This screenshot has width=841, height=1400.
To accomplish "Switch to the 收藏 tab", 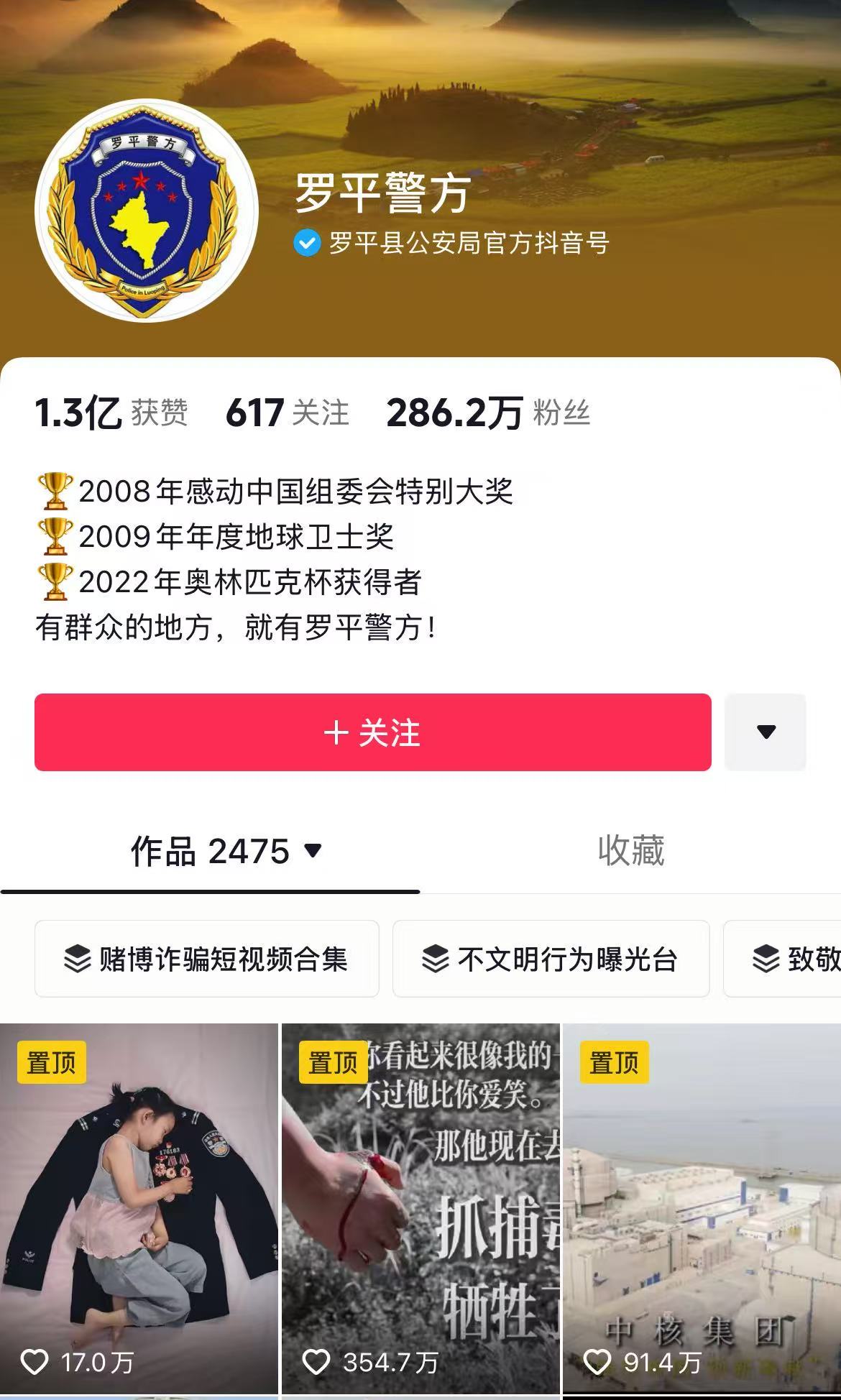I will pyautogui.click(x=630, y=851).
